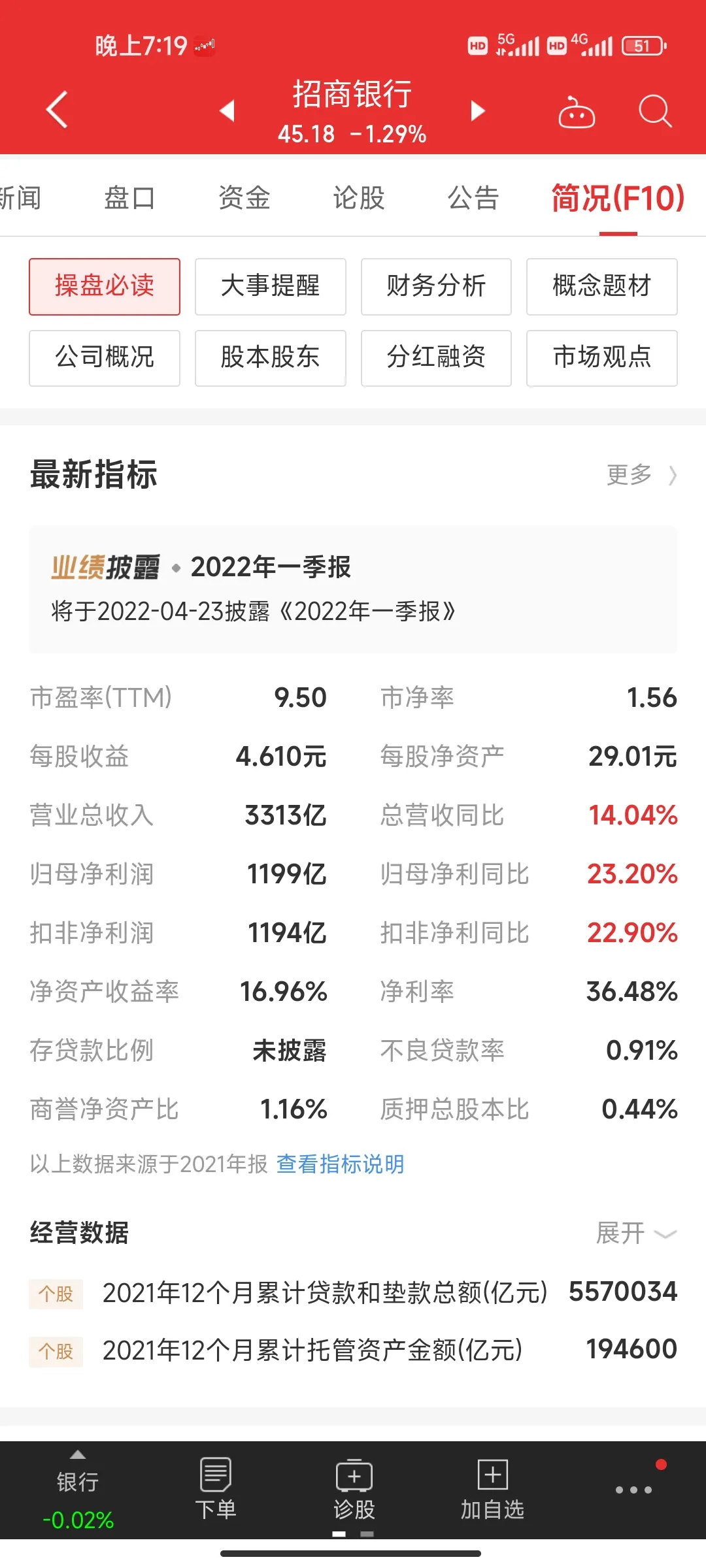
Task: Switch to the 盘口 tab
Action: point(129,197)
